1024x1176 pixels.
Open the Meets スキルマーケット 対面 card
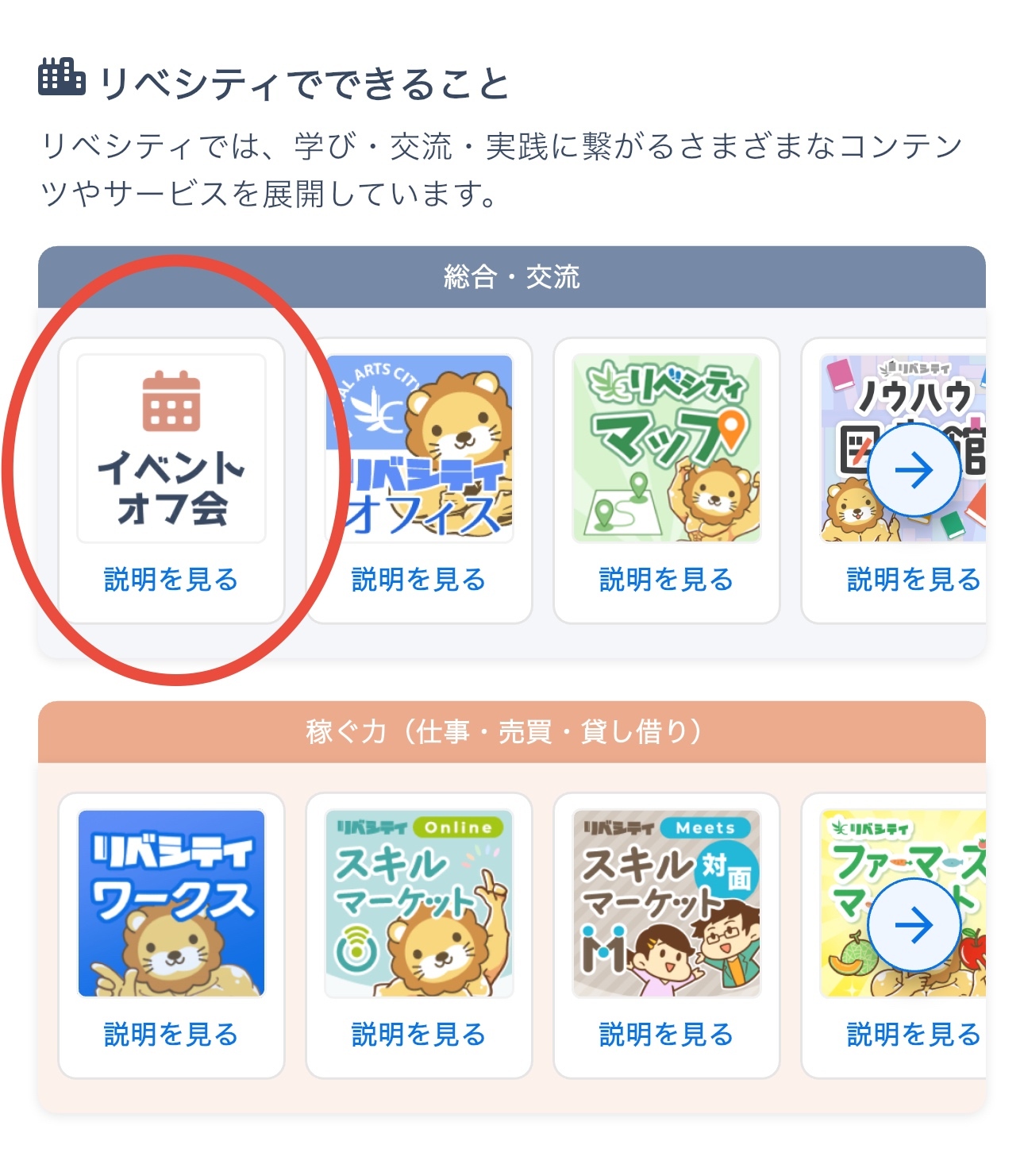tap(667, 904)
